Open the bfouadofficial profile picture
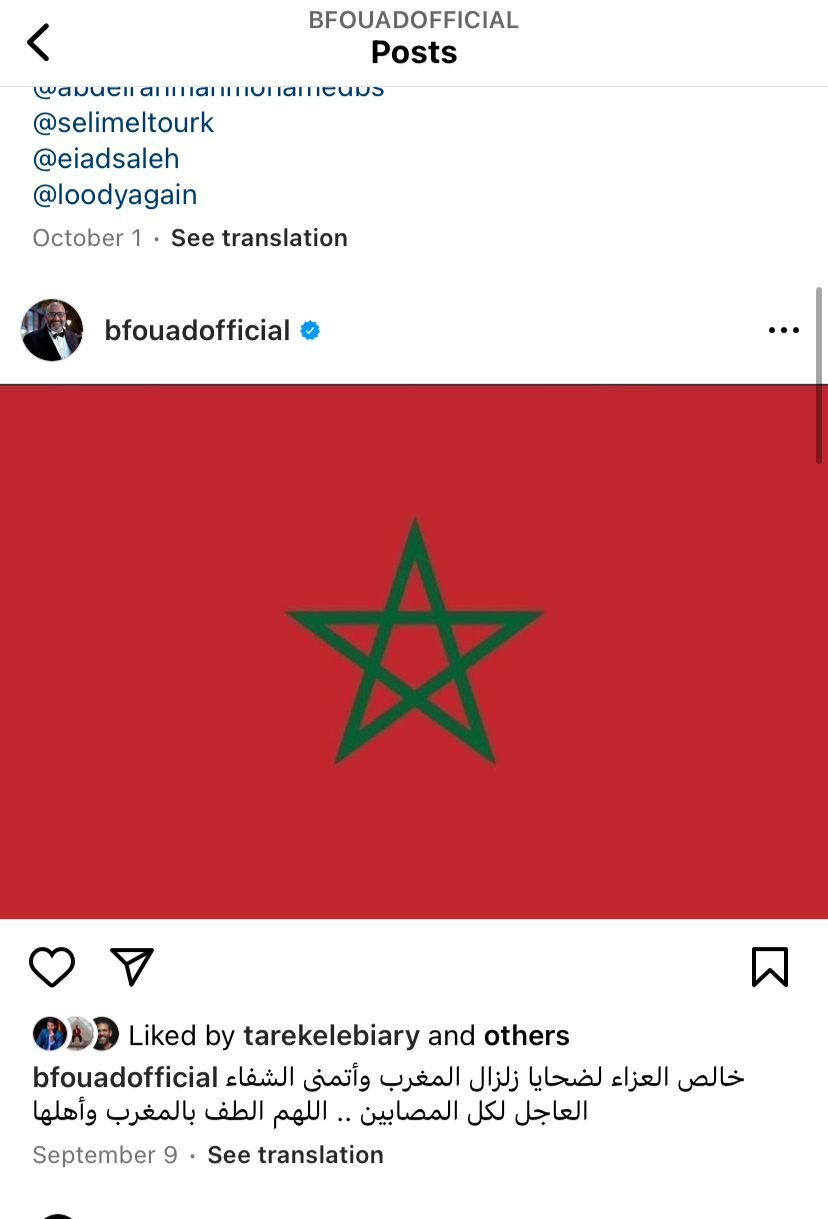The image size is (828, 1219). pyautogui.click(x=52, y=330)
